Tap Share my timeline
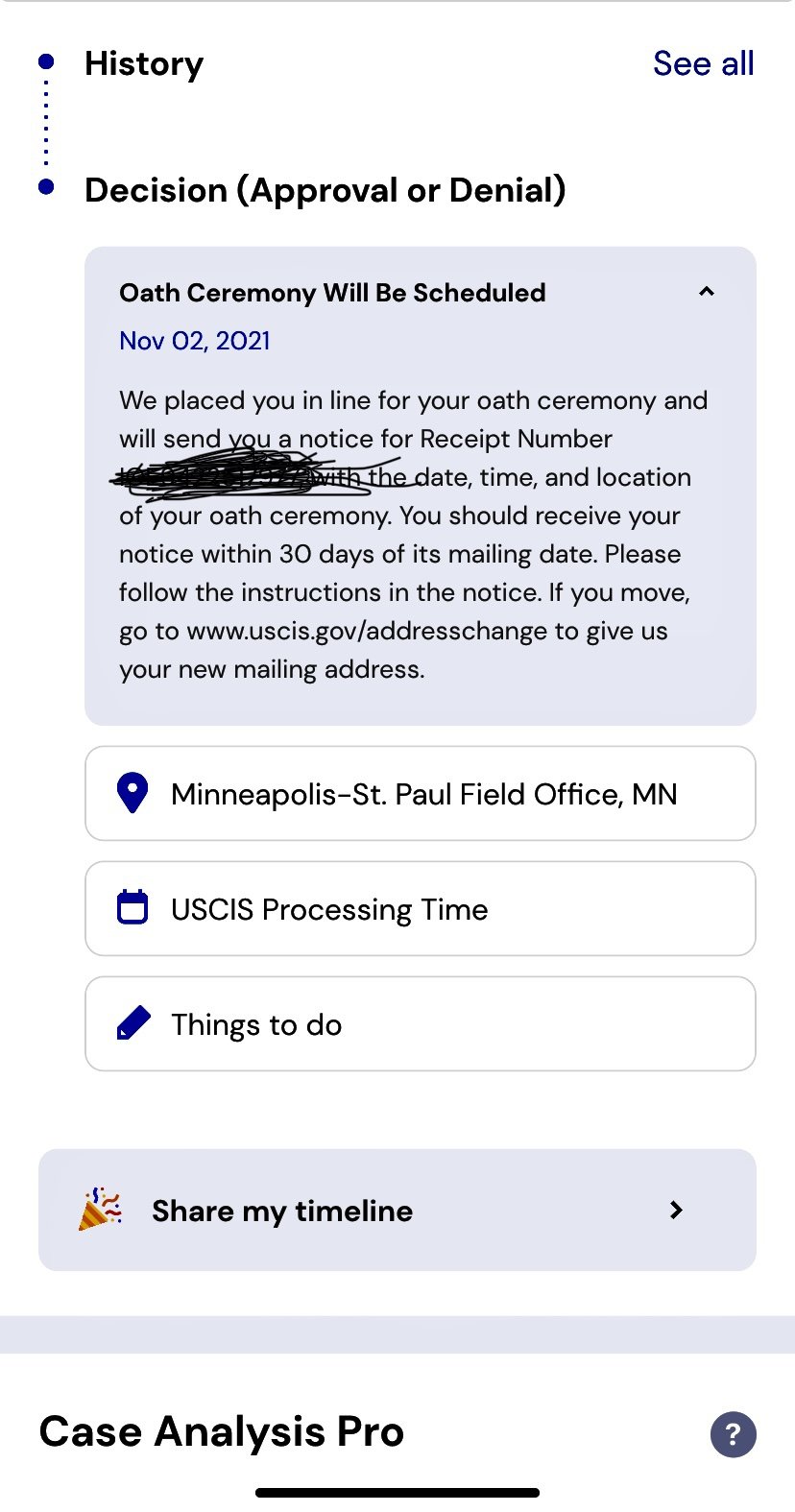The width and height of the screenshot is (795, 1512). [397, 1210]
